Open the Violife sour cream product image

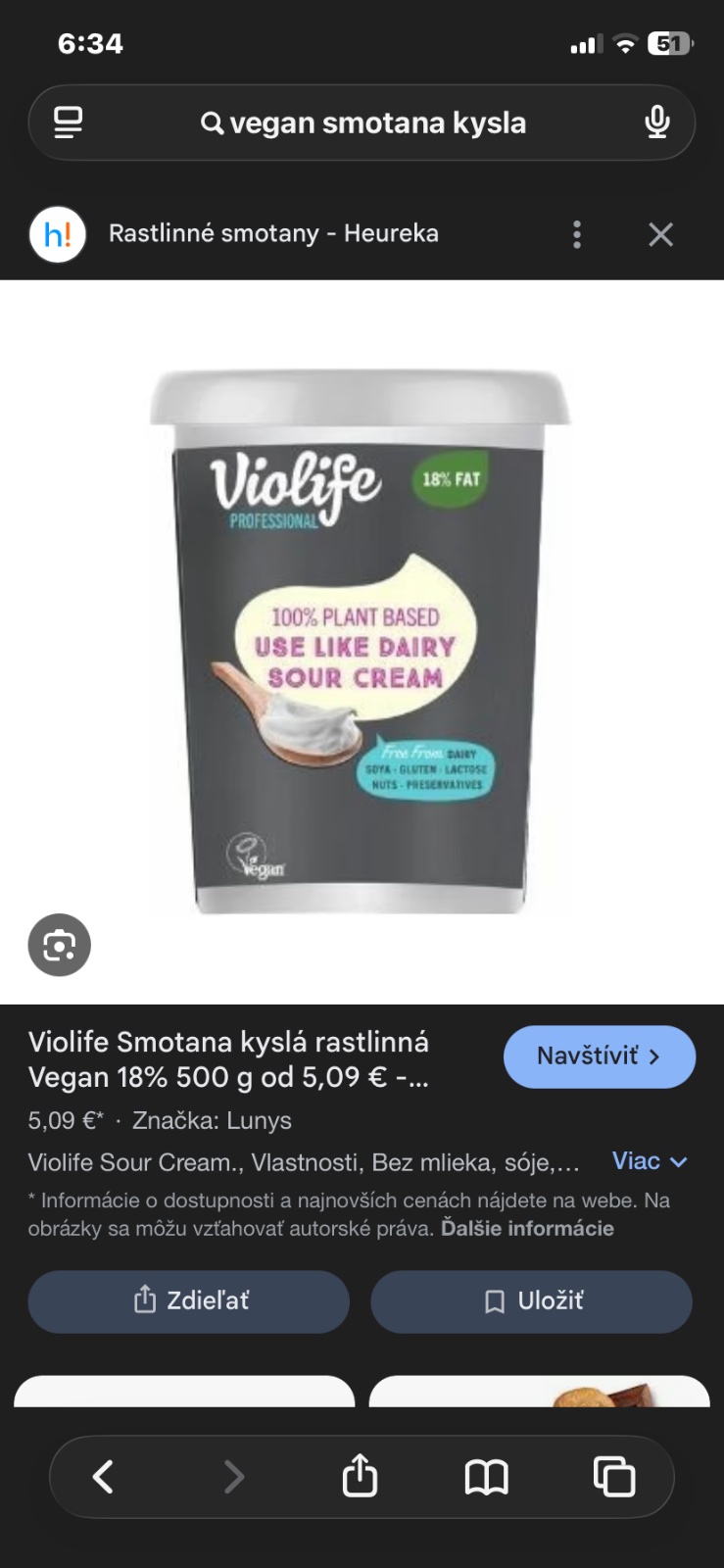[360, 642]
